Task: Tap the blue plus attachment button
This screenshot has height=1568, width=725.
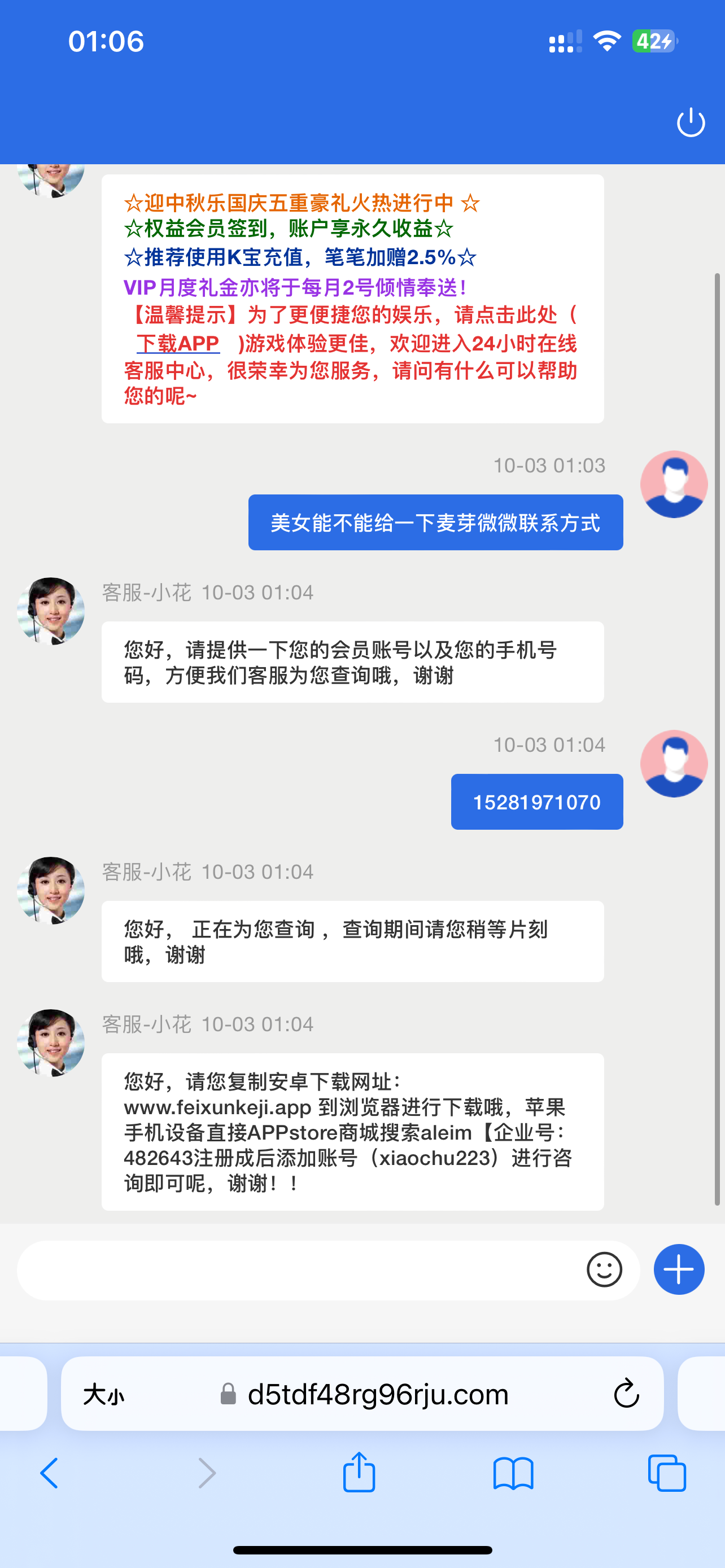Action: (679, 1270)
